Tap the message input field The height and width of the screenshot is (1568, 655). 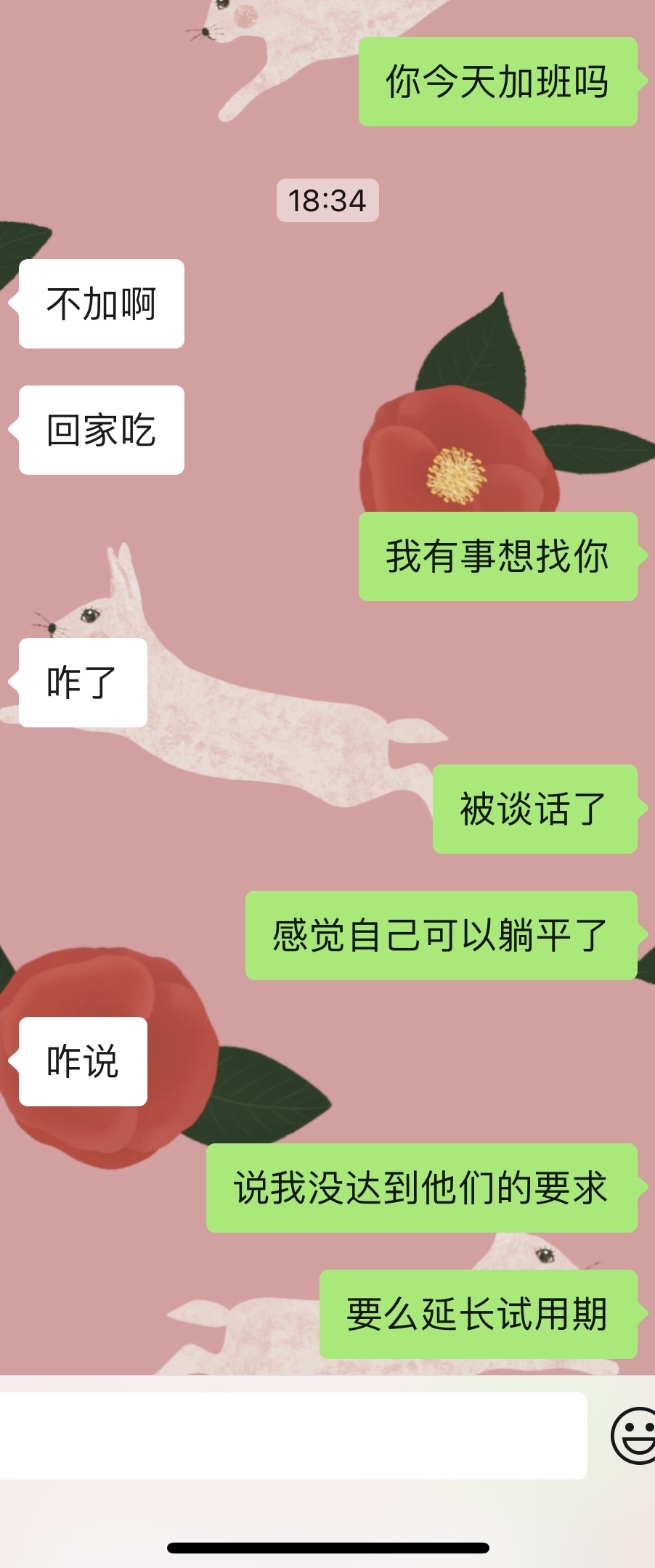(290, 1435)
